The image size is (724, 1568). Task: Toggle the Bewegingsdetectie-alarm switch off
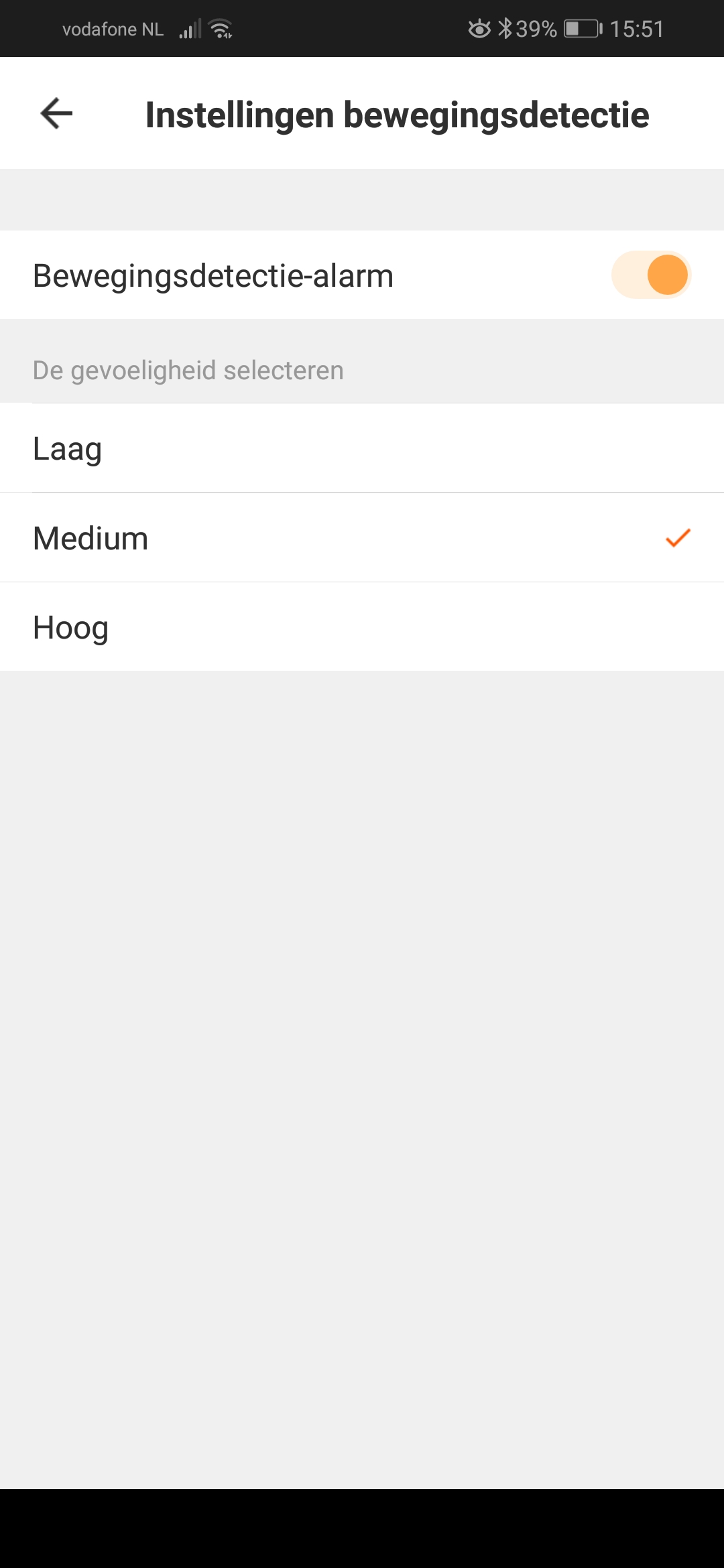click(x=651, y=275)
